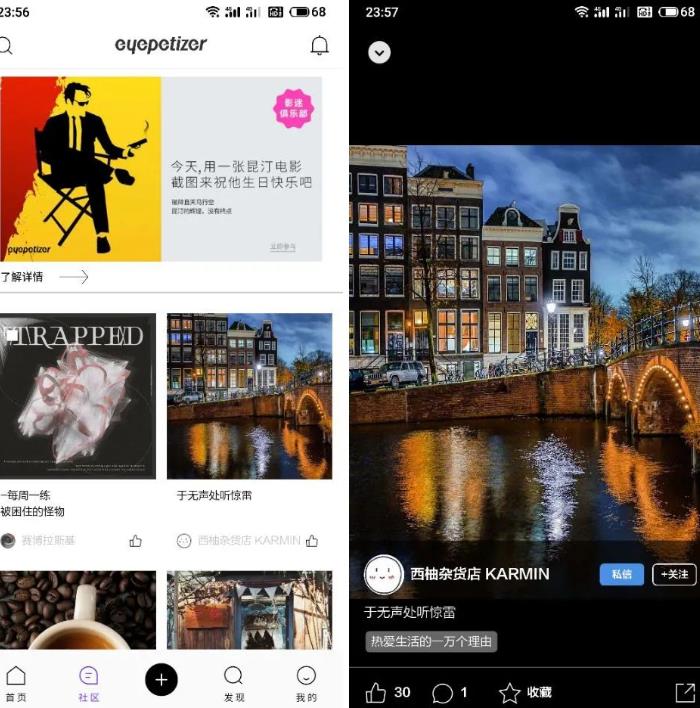Like the 被困住的怪物 post
The width and height of the screenshot is (700, 708).
(136, 541)
